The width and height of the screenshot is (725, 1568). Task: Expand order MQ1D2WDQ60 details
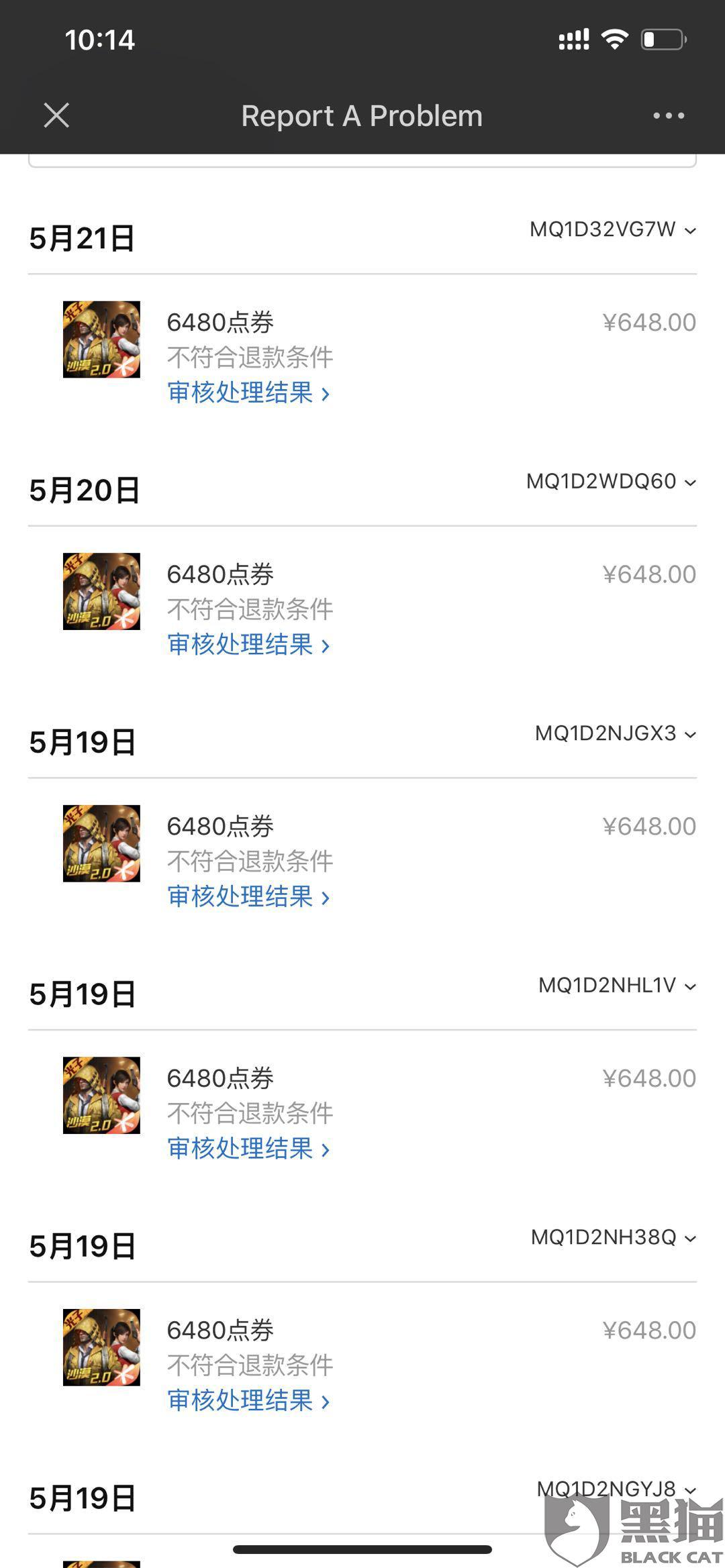tap(611, 481)
